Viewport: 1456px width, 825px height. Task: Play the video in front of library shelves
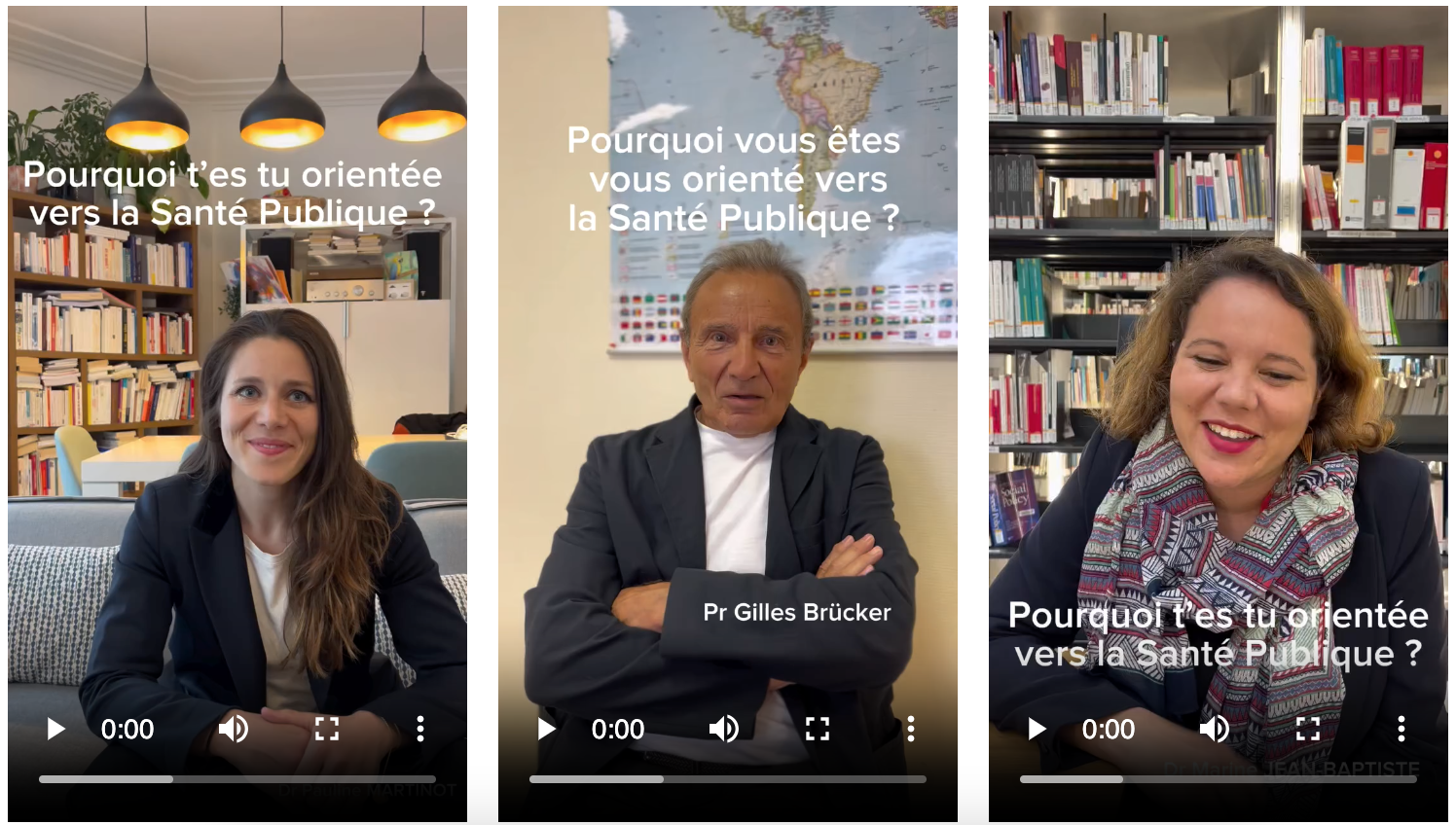[x=1037, y=729]
